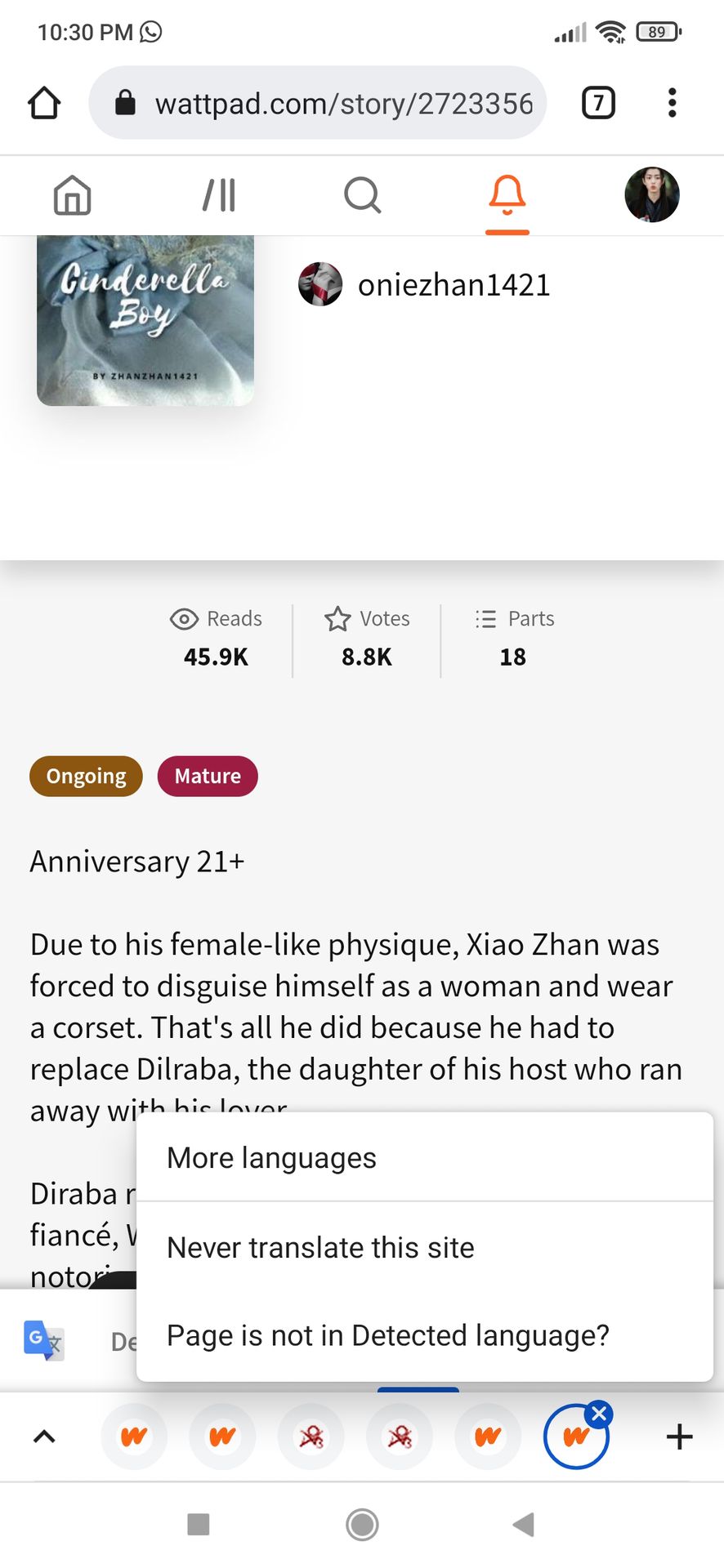Select More languages
This screenshot has height=1568, width=724.
425,1158
